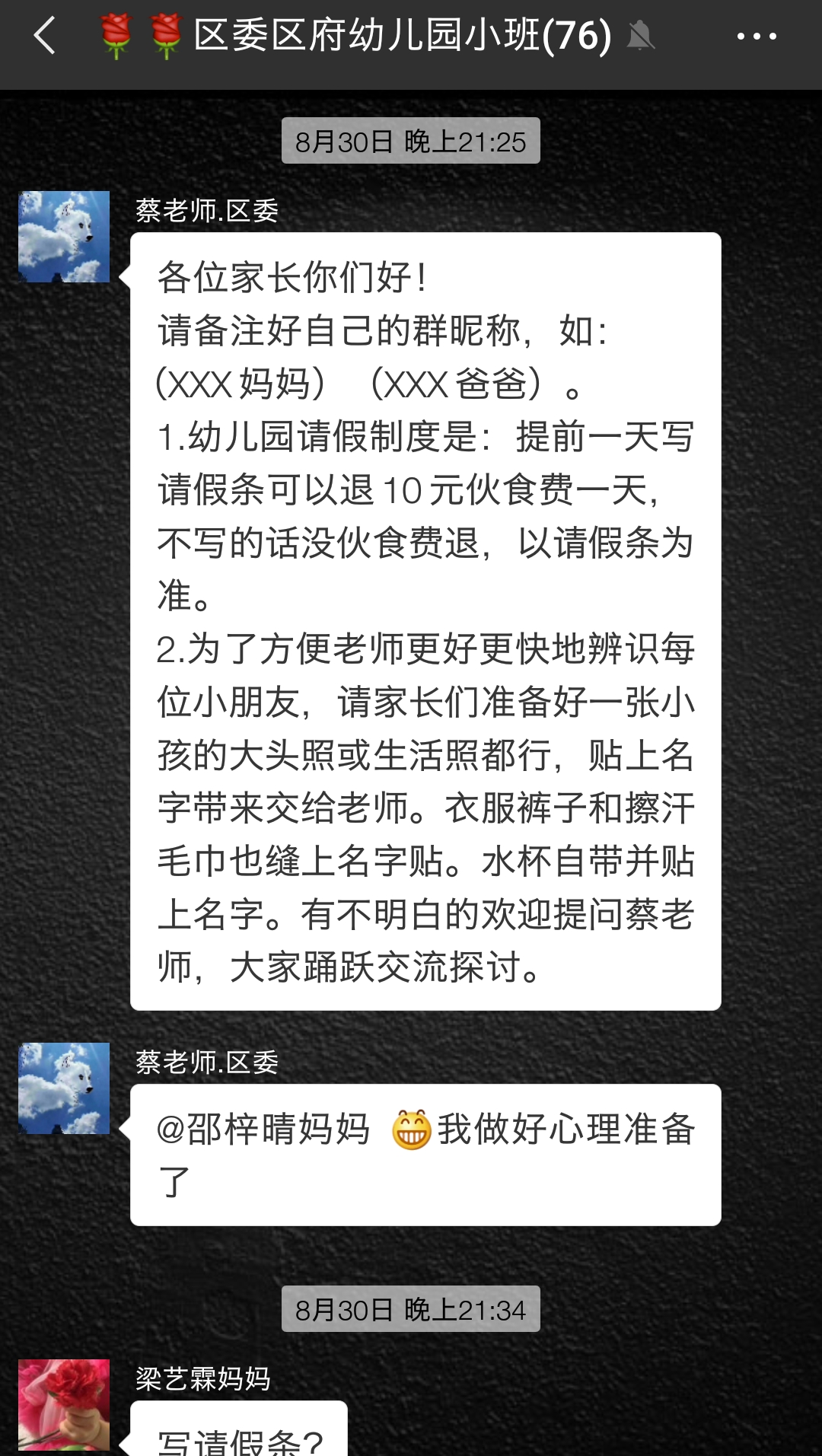Open 梁艺霖妈妈's profile picture
Screen dimensions: 822x1456
coord(64,1404)
